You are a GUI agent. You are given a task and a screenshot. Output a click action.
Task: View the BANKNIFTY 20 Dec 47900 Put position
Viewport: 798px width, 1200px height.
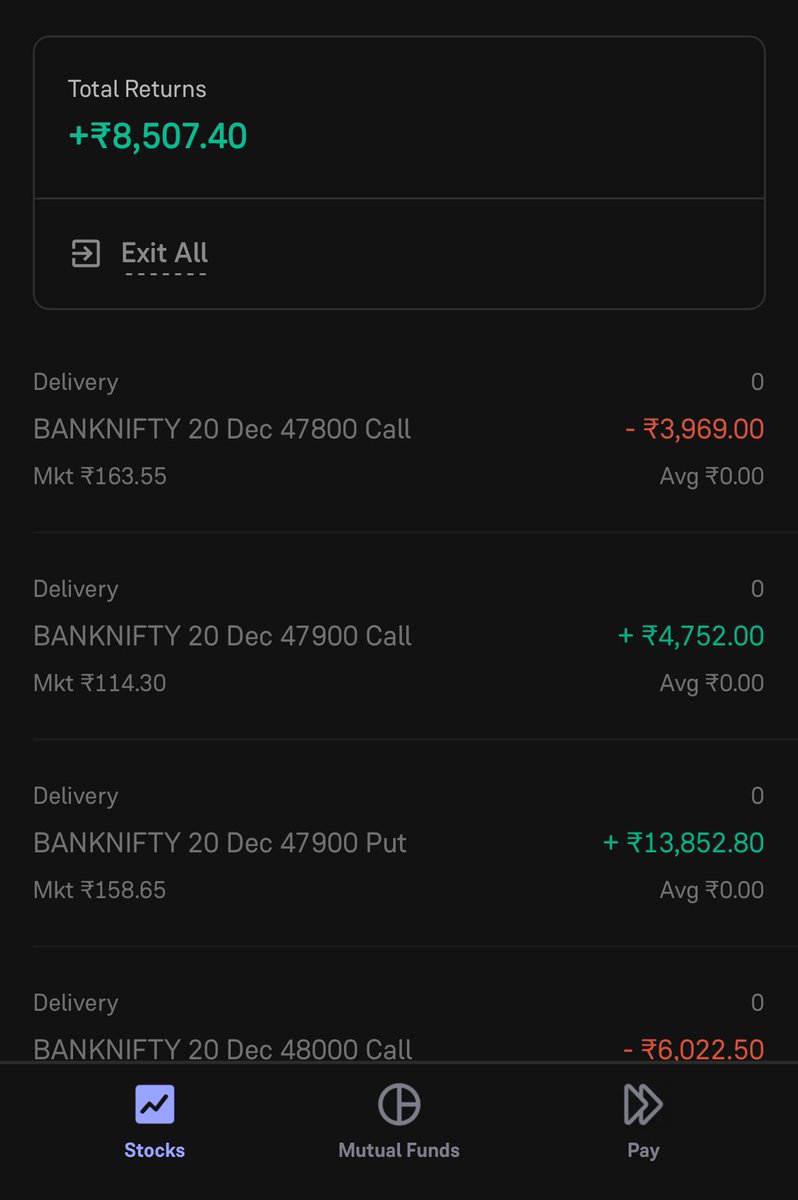pyautogui.click(x=220, y=843)
